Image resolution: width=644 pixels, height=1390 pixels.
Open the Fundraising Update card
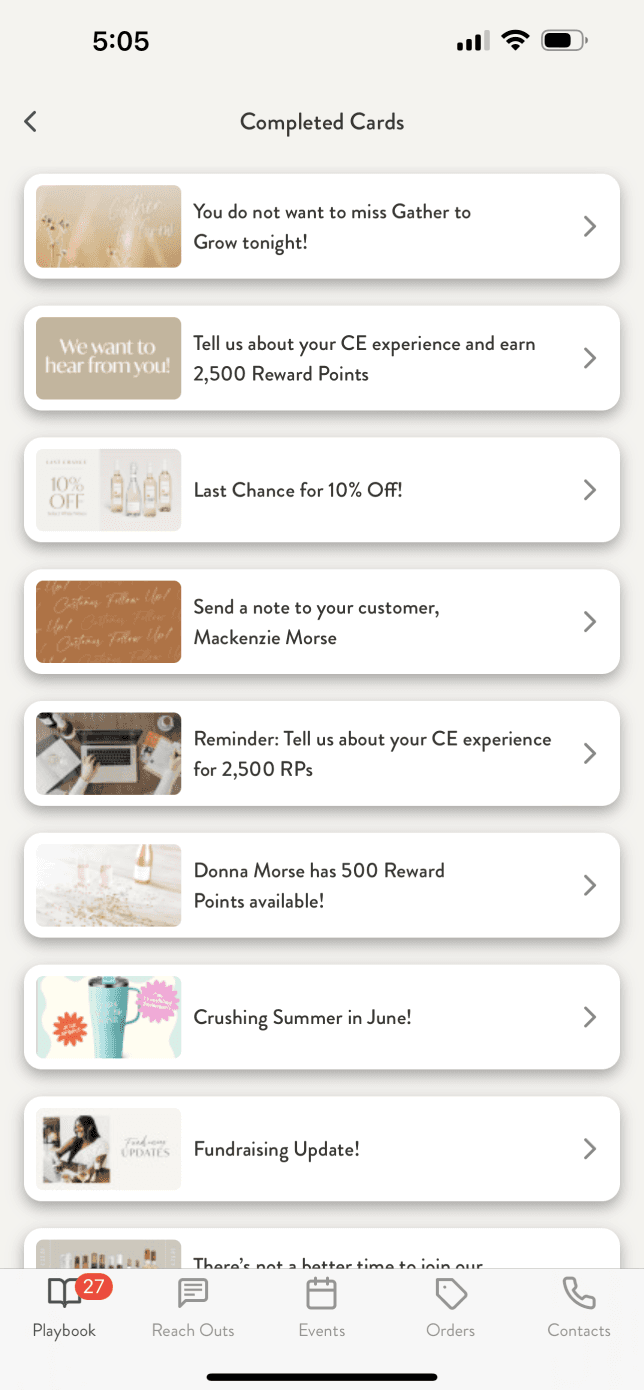322,1149
